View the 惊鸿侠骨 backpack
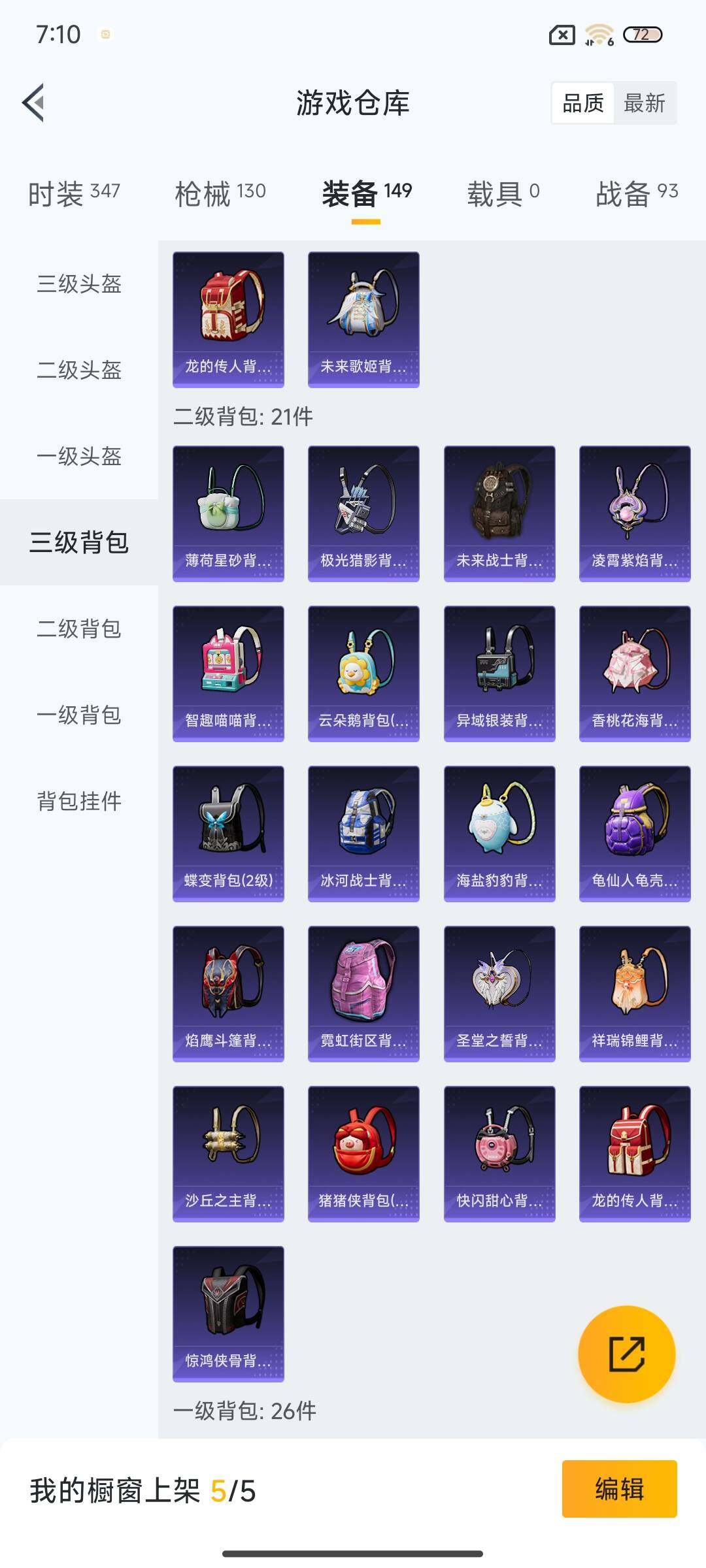The width and height of the screenshot is (706, 1568). 228,1314
